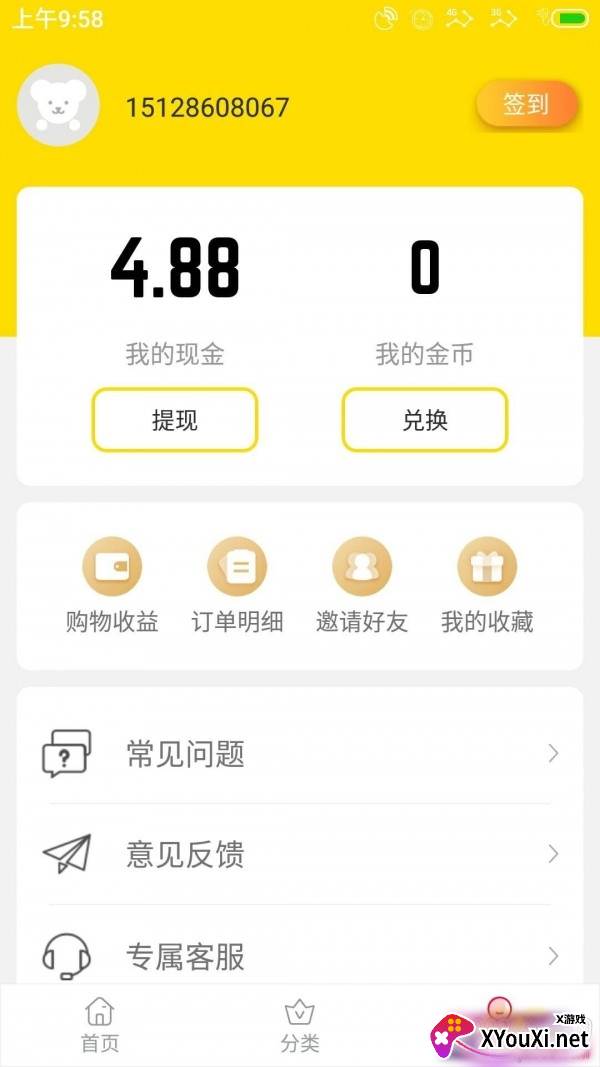Open the 意见反馈 feedback row
This screenshot has height=1067, width=600.
(300, 855)
